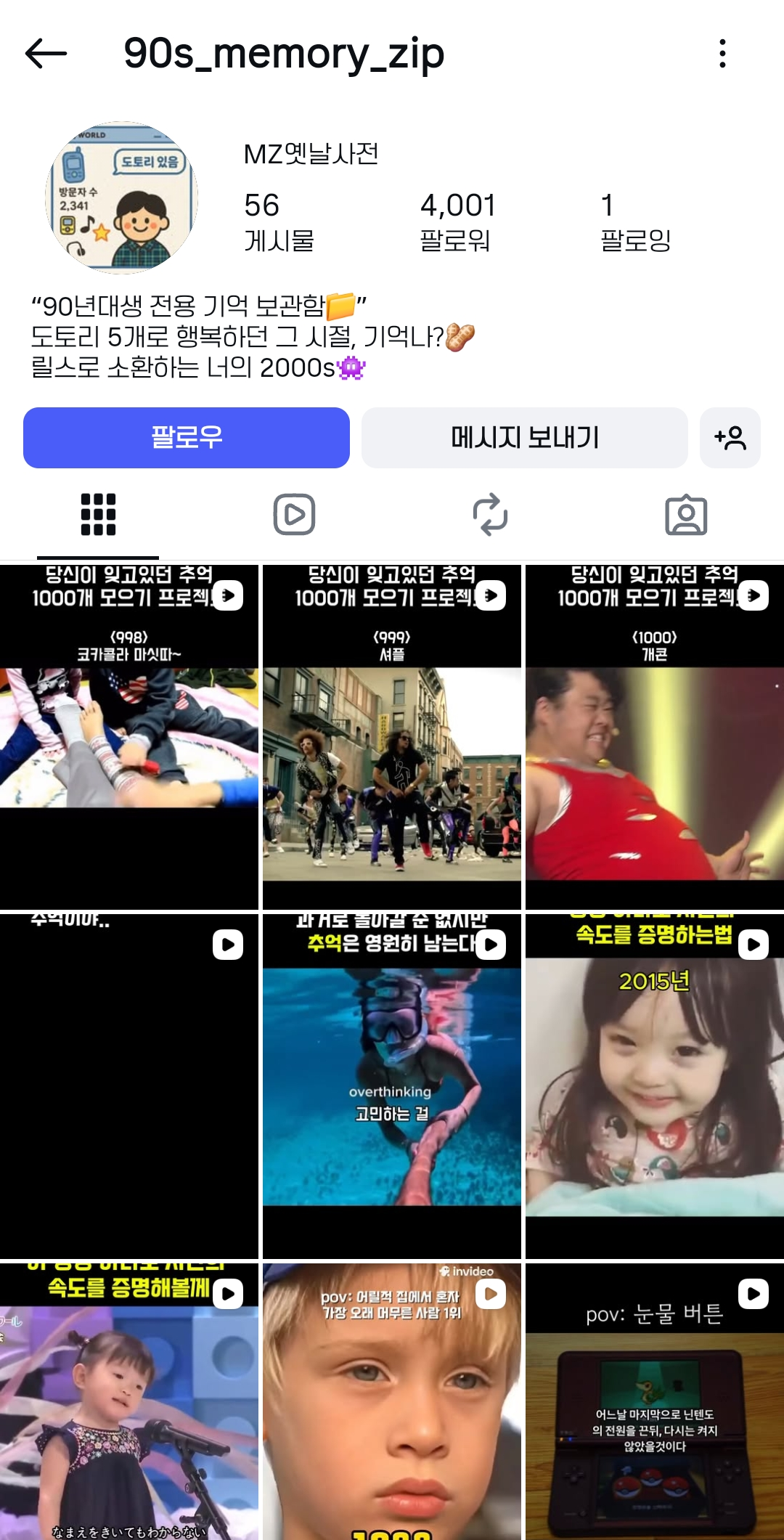
Task: Open the overthinking 고민하는 걸 reel
Action: pos(392,1086)
